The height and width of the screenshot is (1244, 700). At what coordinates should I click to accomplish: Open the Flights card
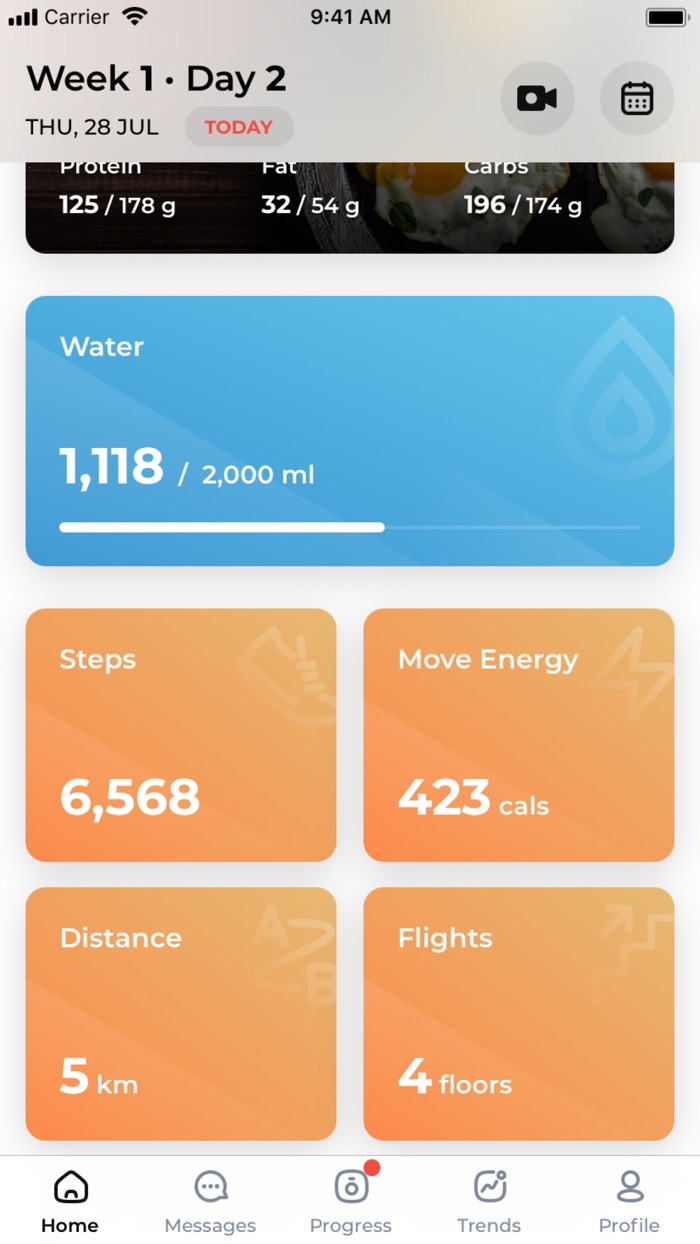[x=519, y=1014]
